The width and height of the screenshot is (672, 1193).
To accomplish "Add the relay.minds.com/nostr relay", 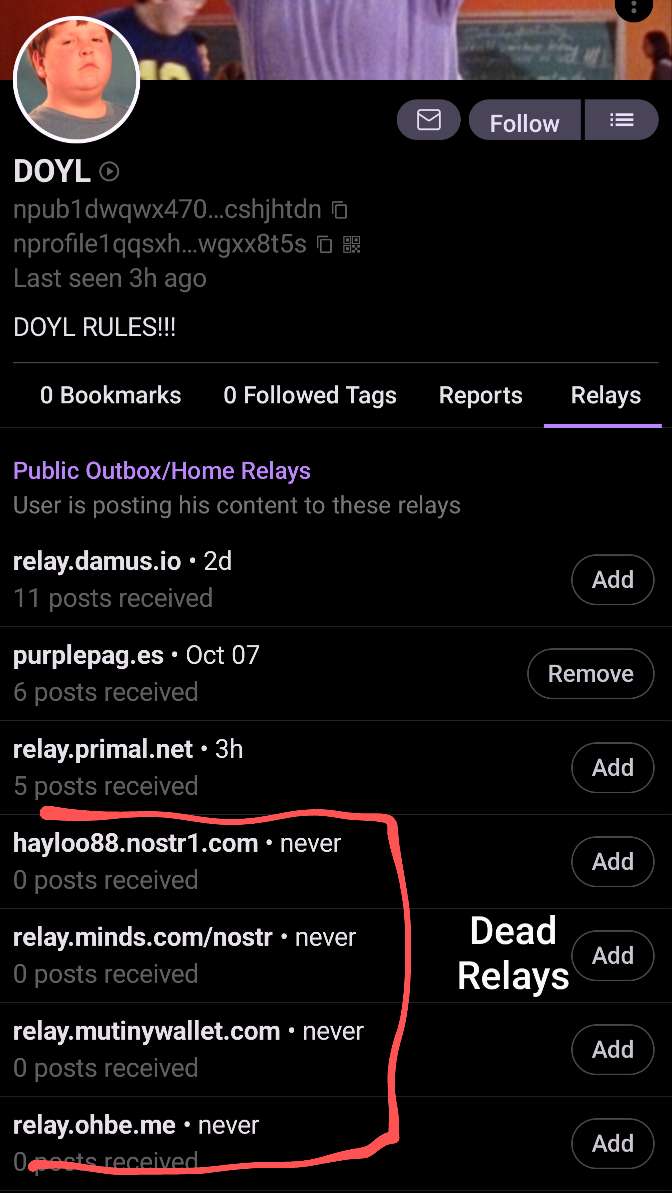I will click(x=612, y=955).
